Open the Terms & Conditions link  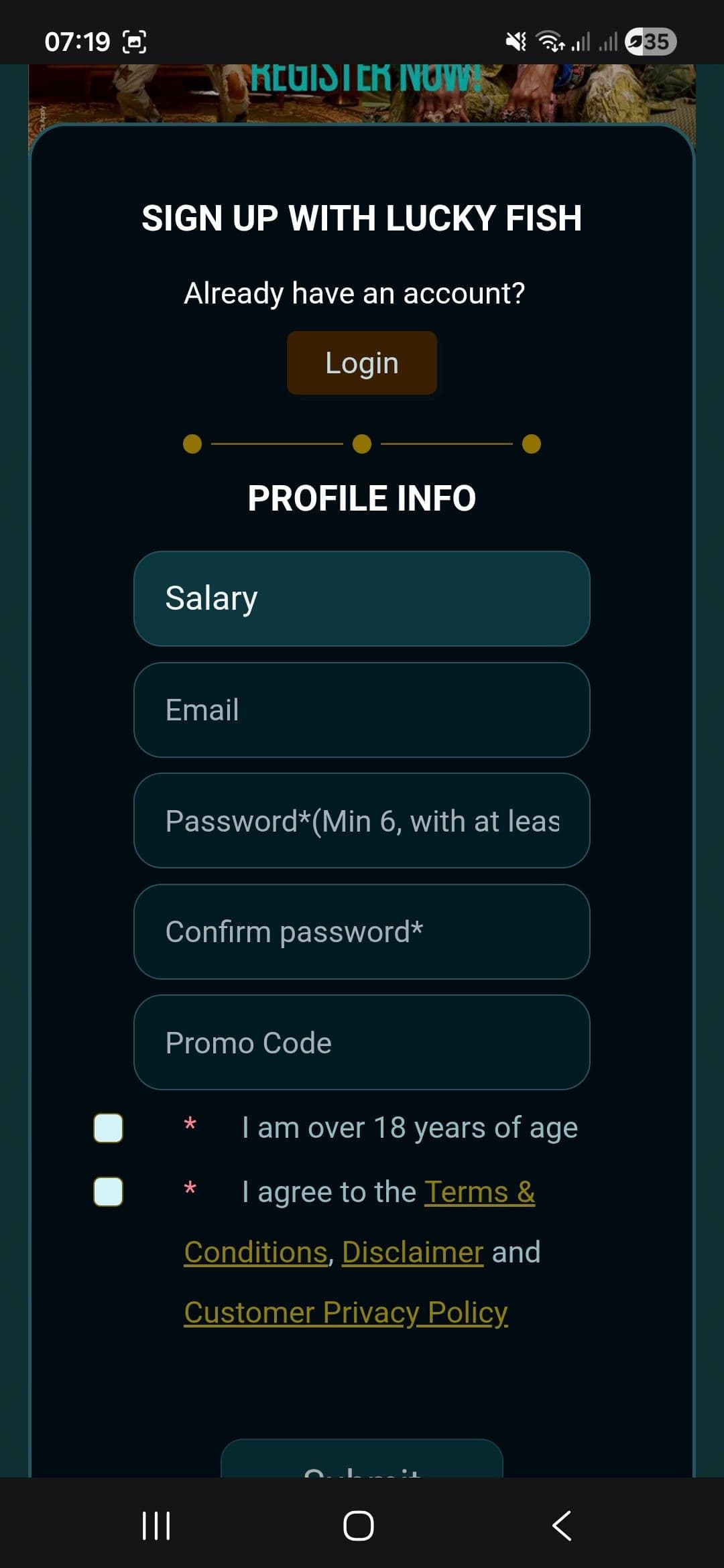[x=478, y=1191]
